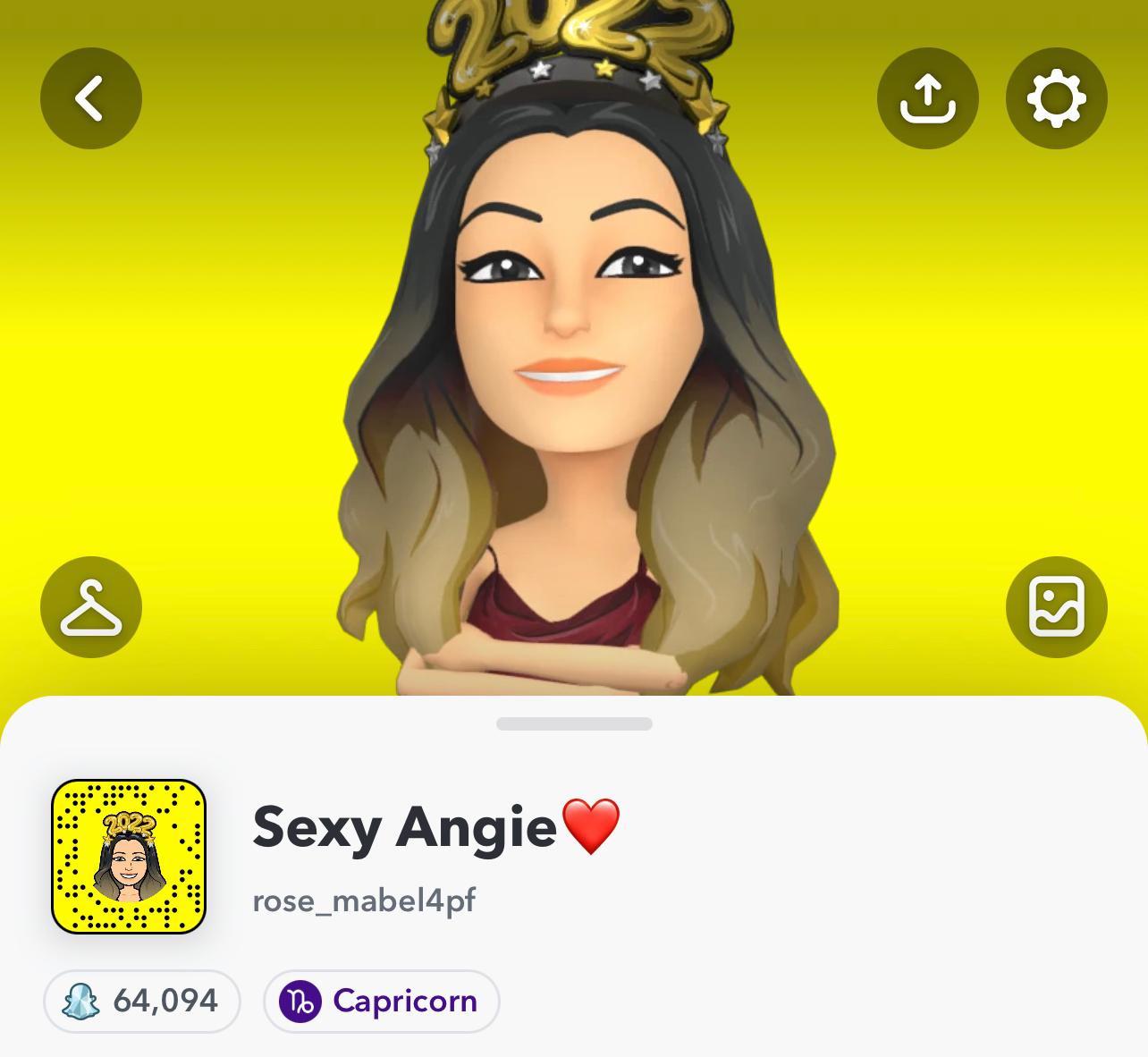Share the profile via upload icon
The width and height of the screenshot is (1148, 1057).
point(927,98)
